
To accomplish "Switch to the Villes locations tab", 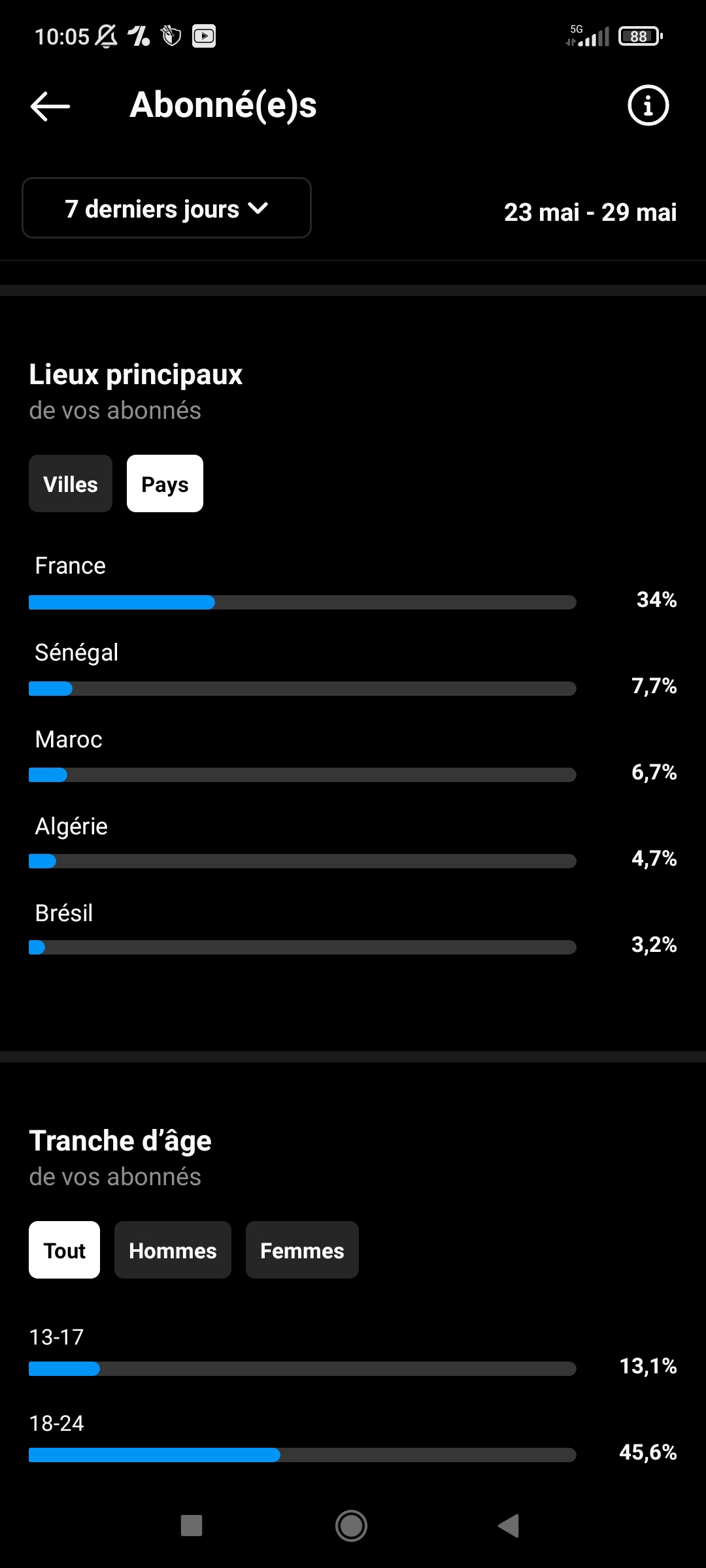I will (71, 483).
